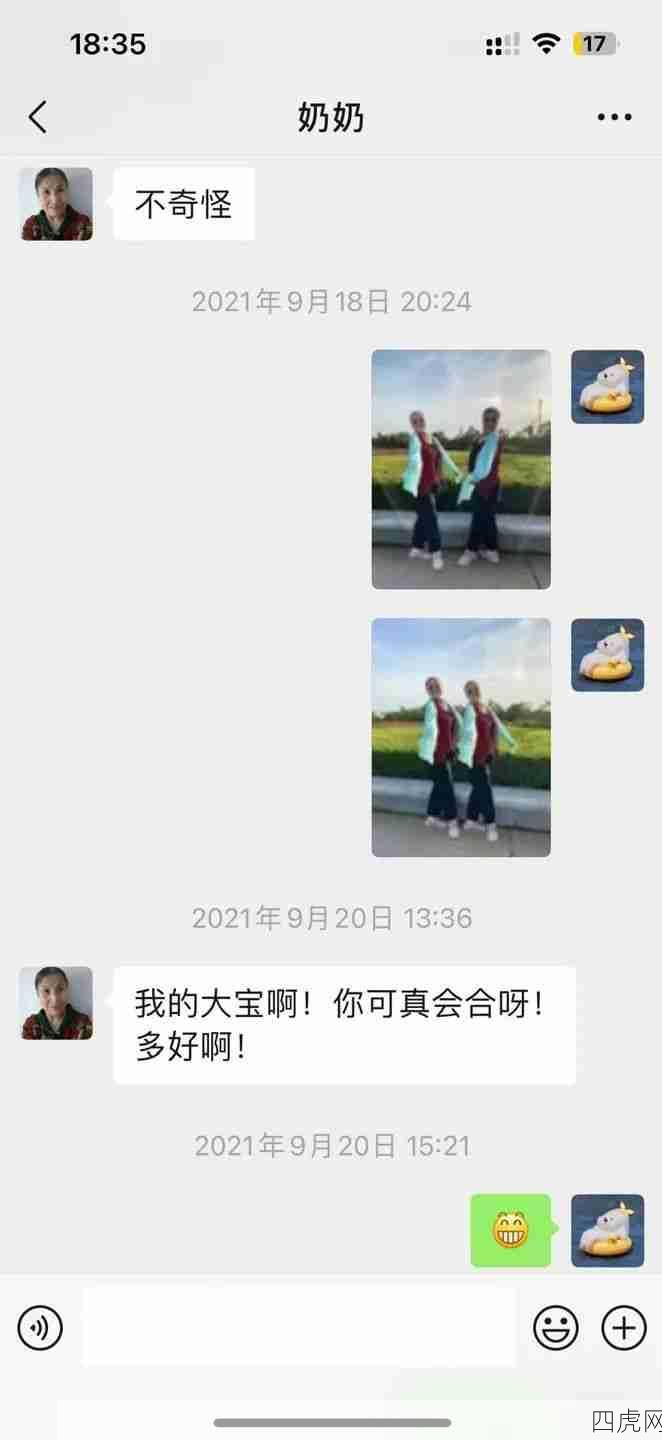Open the second sent photo above September 20

coord(461,737)
